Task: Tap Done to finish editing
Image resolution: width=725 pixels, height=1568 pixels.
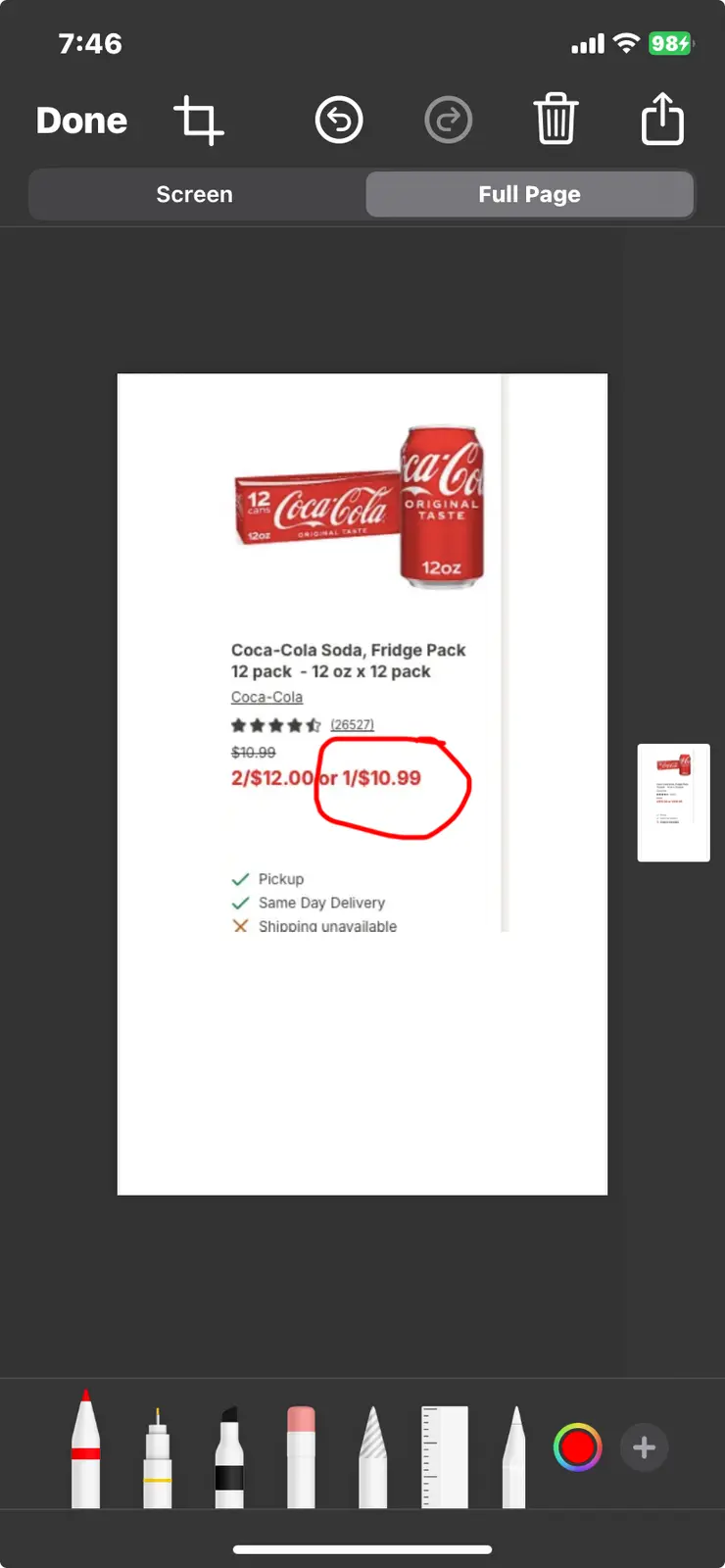Action: pos(82,121)
